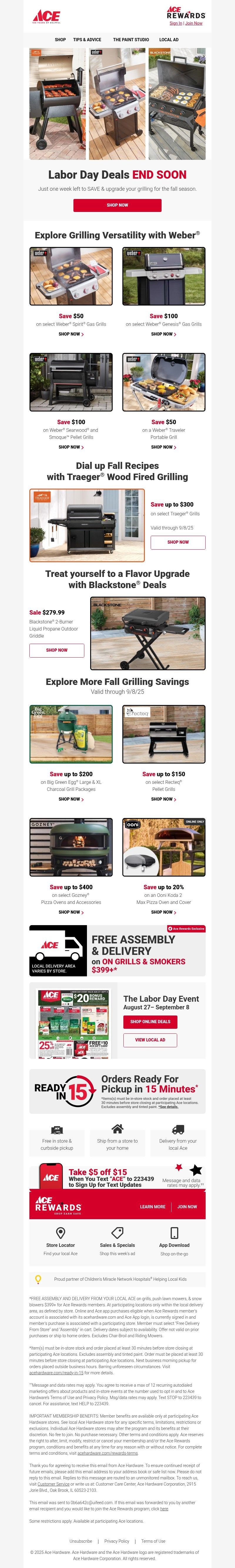Shop the Blackstone 2-Burner griddle
Image resolution: width=235 pixels, height=1568 pixels.
56,651
